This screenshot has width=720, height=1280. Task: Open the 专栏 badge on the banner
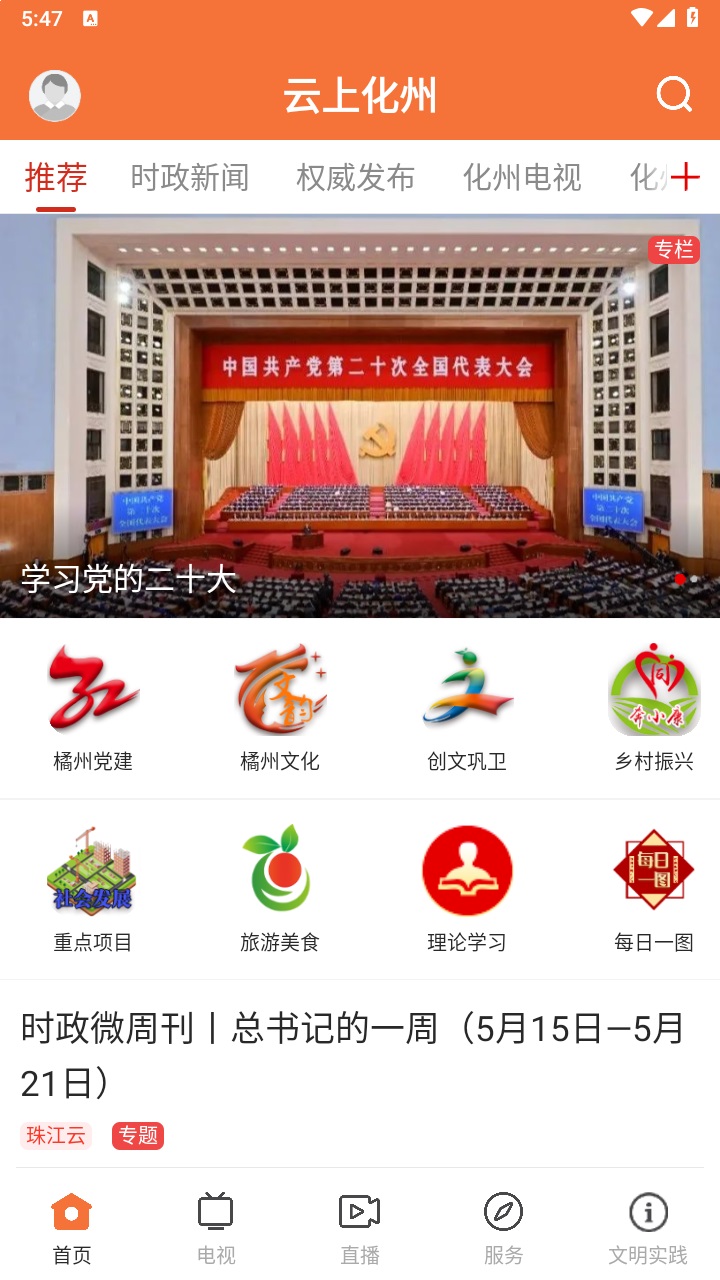pyautogui.click(x=674, y=250)
